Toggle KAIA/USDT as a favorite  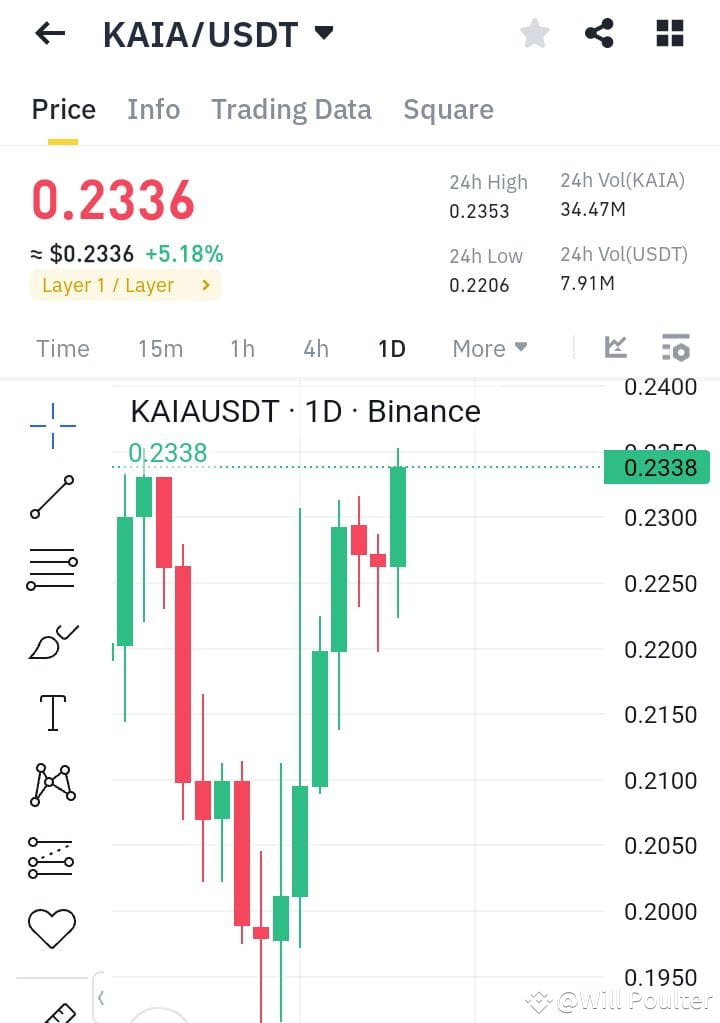click(x=534, y=33)
